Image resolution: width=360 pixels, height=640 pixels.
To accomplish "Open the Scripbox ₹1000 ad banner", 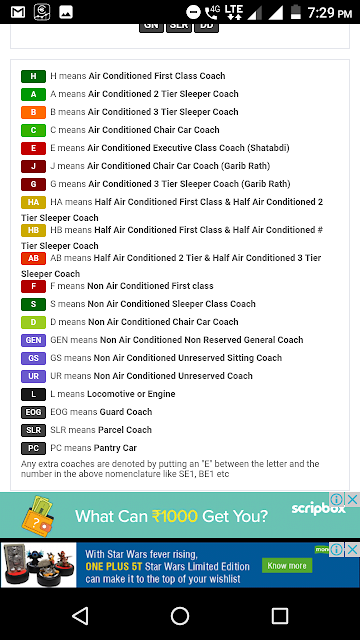I will click(x=180, y=515).
